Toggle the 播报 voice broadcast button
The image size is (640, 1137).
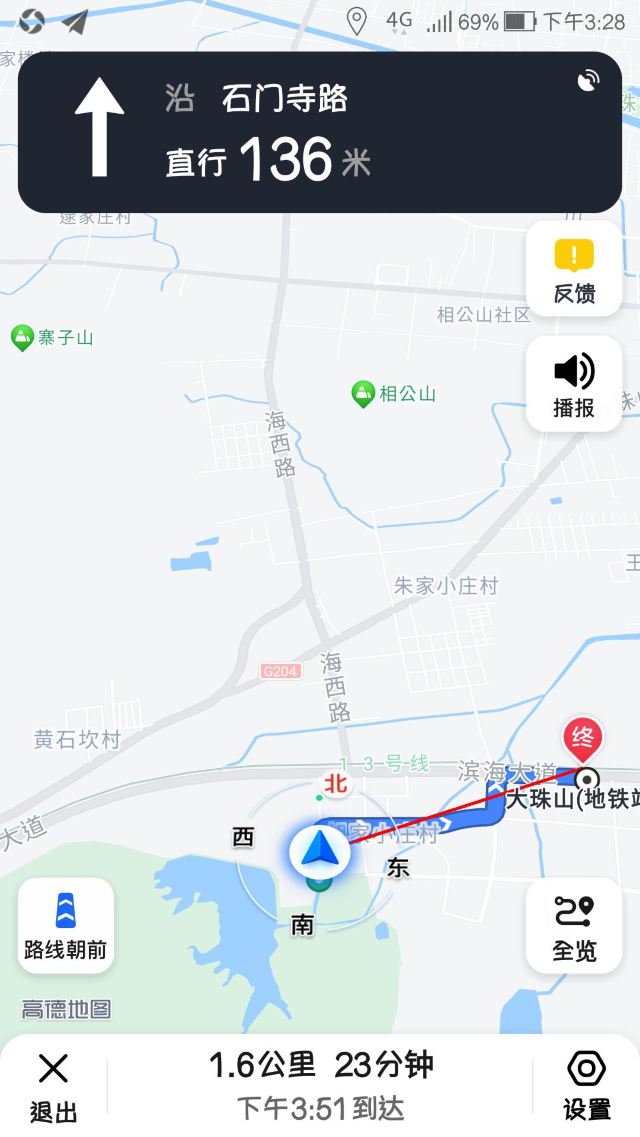(x=574, y=385)
